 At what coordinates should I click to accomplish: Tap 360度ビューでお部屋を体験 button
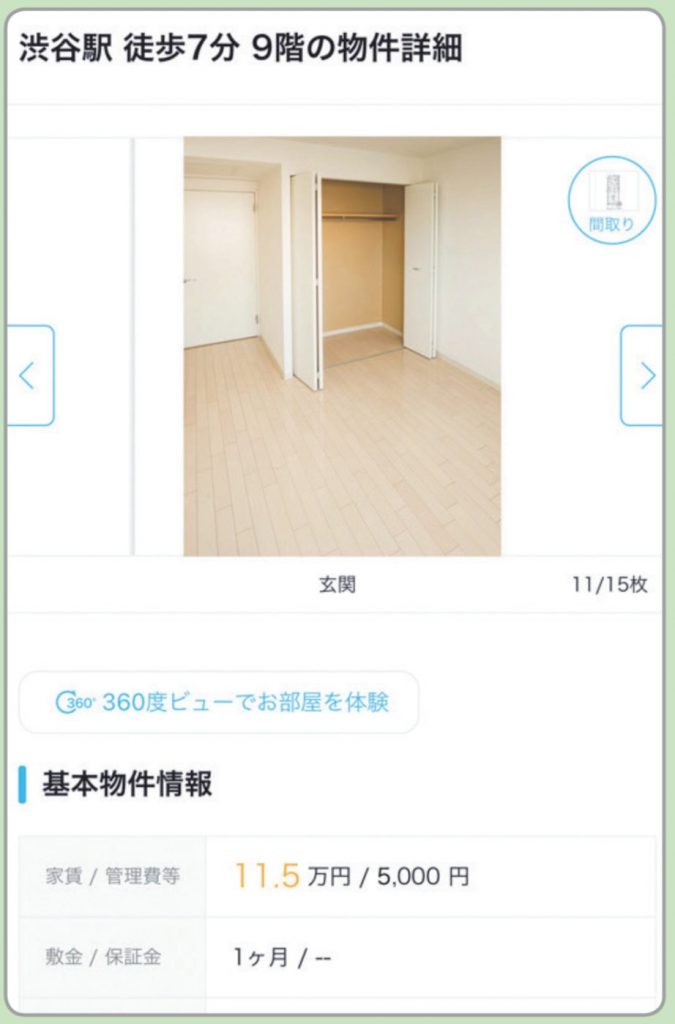point(219,702)
